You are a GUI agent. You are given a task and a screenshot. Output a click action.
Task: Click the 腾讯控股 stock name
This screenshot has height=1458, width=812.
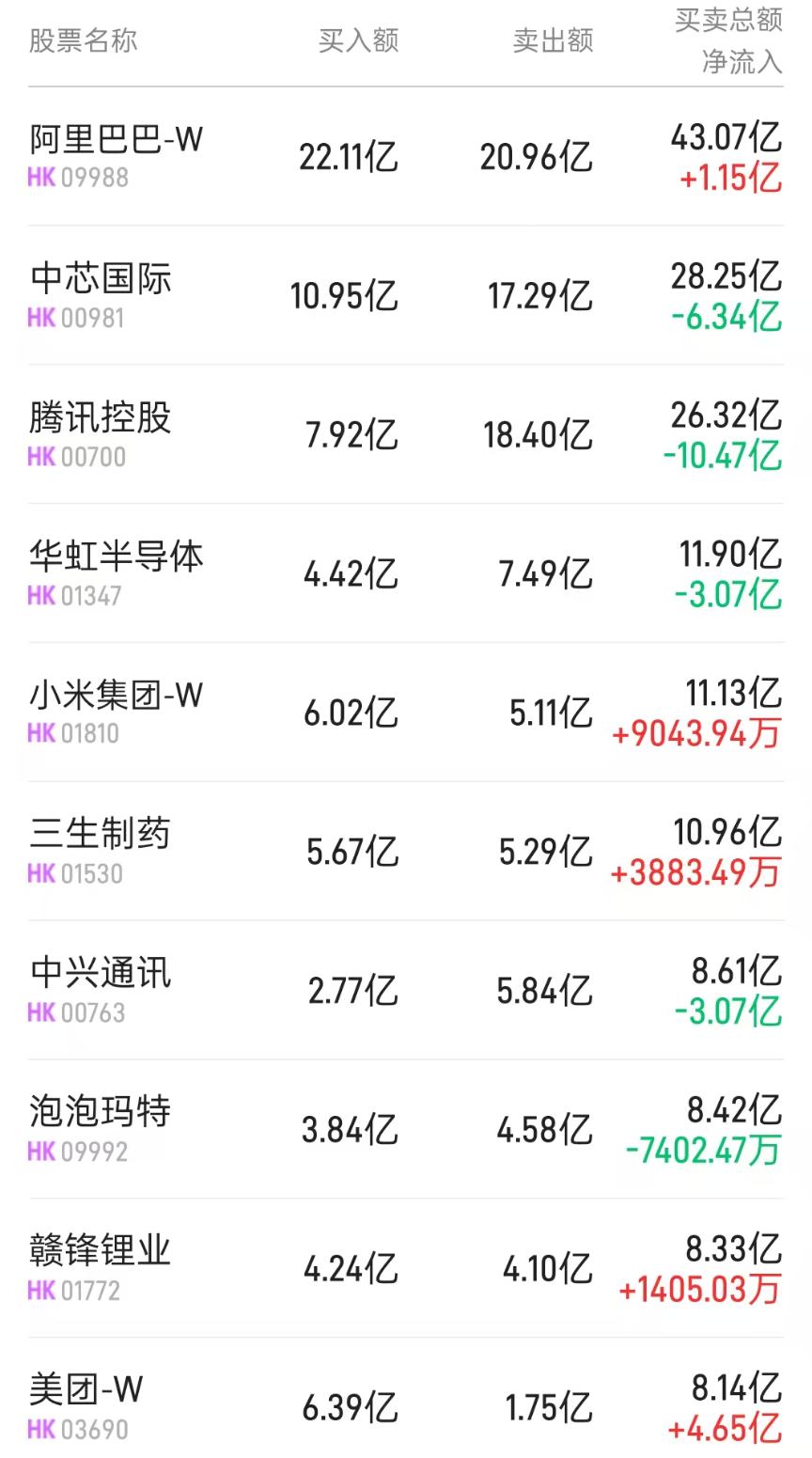(x=99, y=418)
